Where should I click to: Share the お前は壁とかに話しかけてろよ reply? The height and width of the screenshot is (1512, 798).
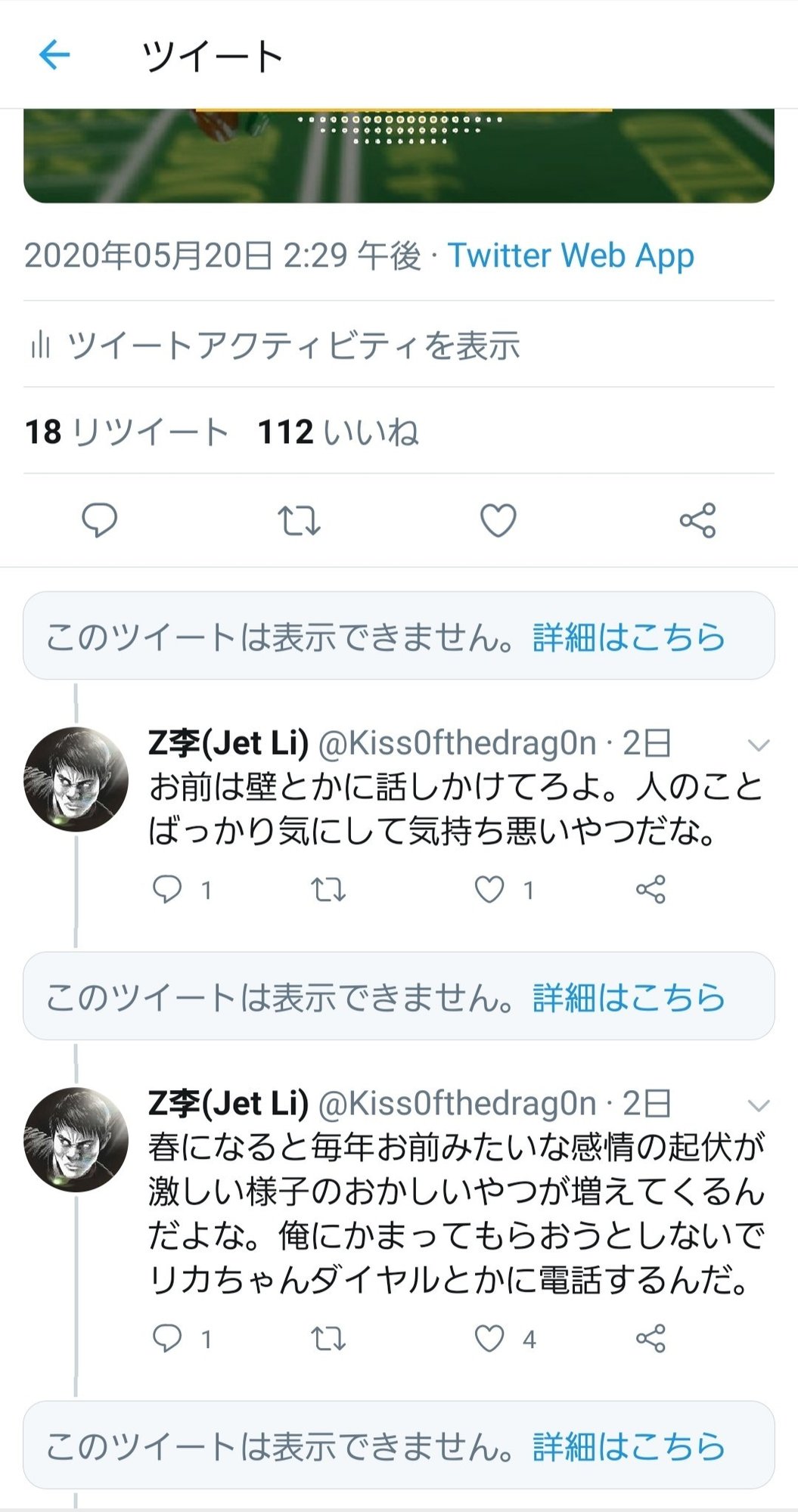[x=651, y=890]
